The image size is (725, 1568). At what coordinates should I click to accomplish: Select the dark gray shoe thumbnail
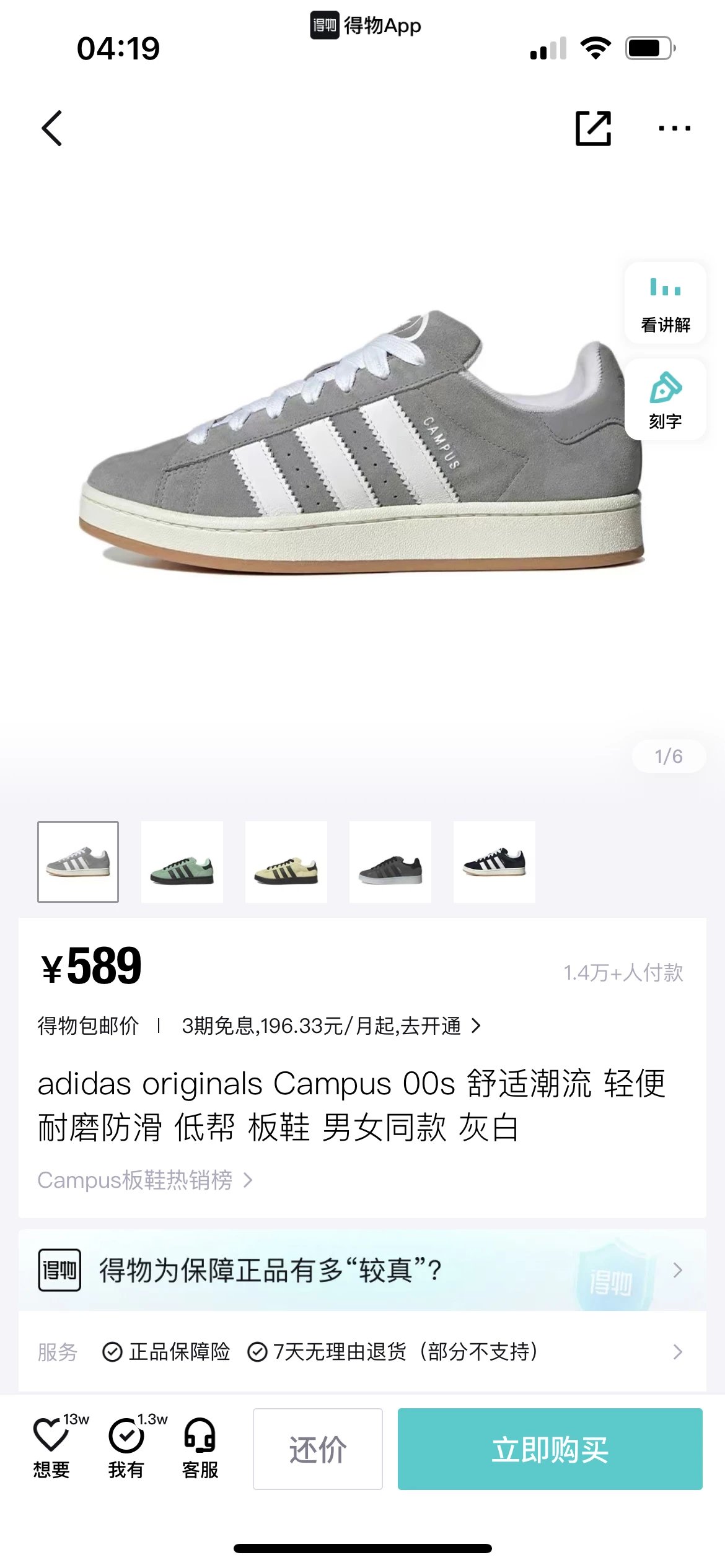(390, 862)
